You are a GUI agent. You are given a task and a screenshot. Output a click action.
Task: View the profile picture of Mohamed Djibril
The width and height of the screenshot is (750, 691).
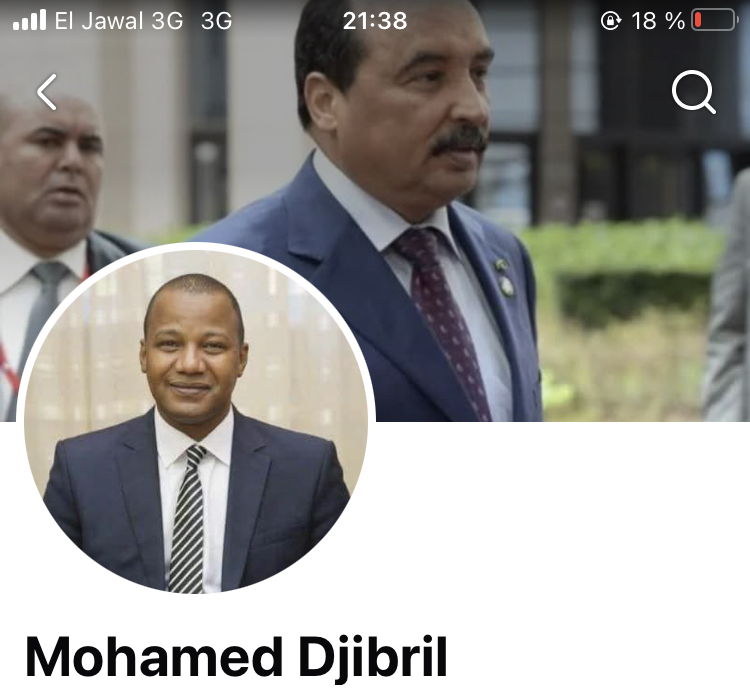point(196,420)
